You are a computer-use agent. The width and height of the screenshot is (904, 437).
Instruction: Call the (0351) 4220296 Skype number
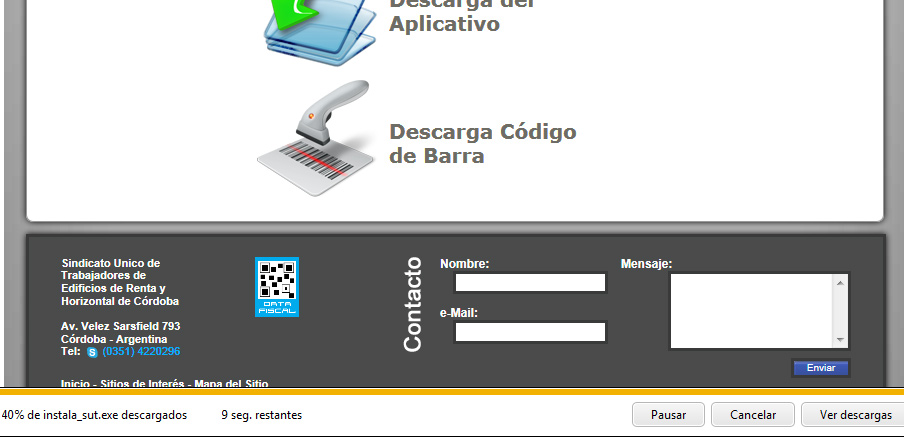[x=141, y=352]
